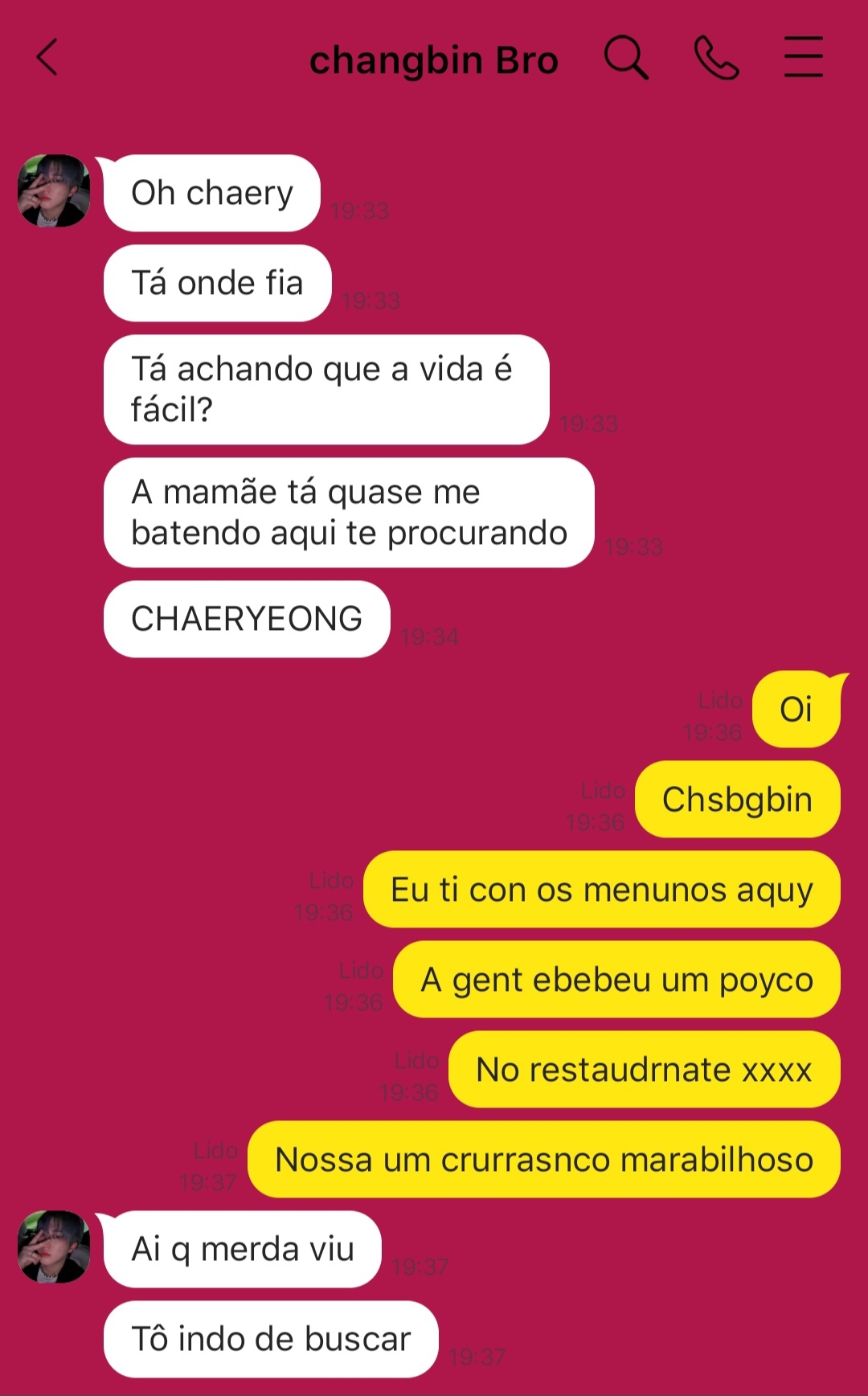868x1396 pixels.
Task: Open the chat menu
Action: click(803, 57)
